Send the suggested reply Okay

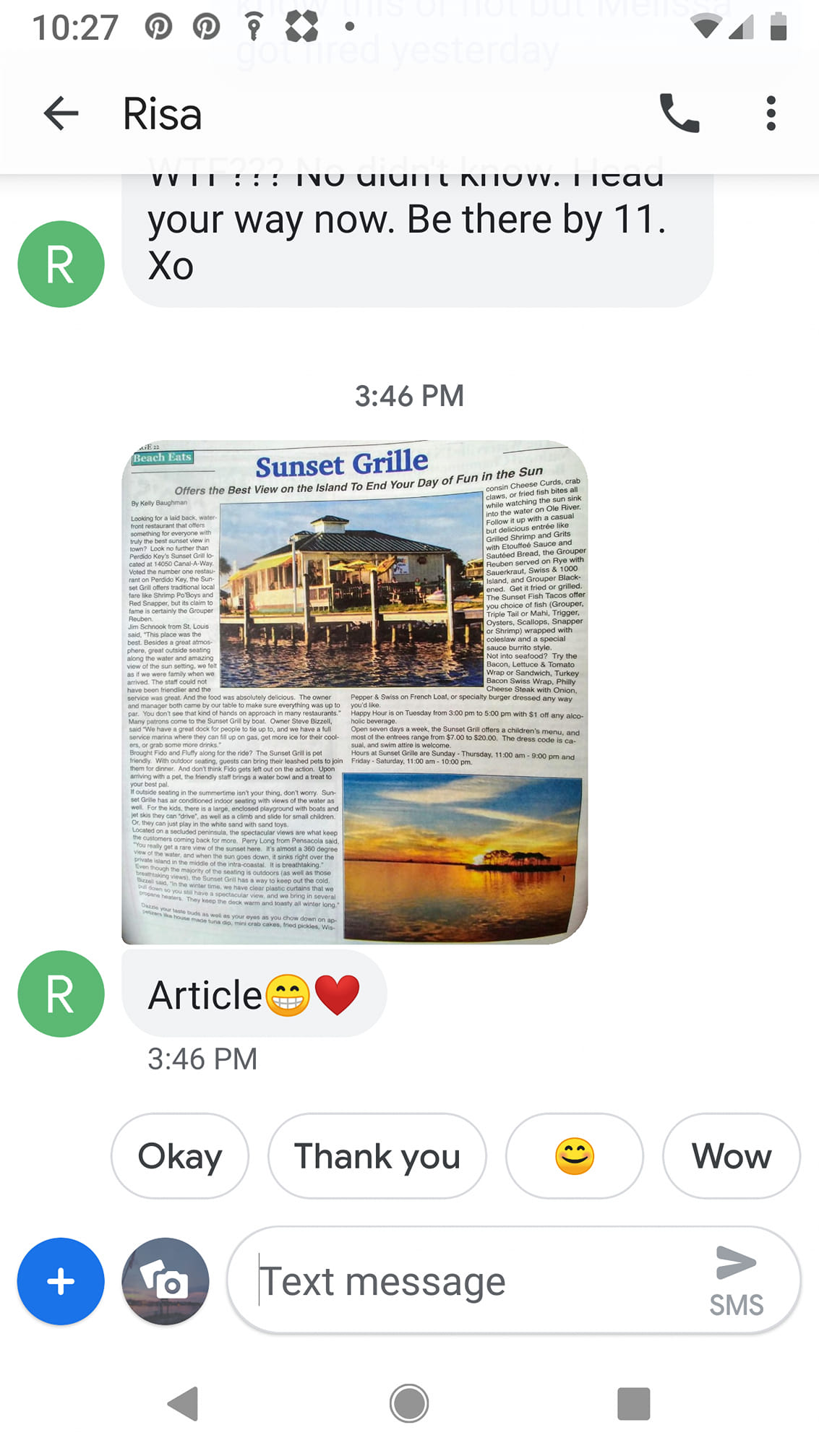click(x=180, y=1156)
